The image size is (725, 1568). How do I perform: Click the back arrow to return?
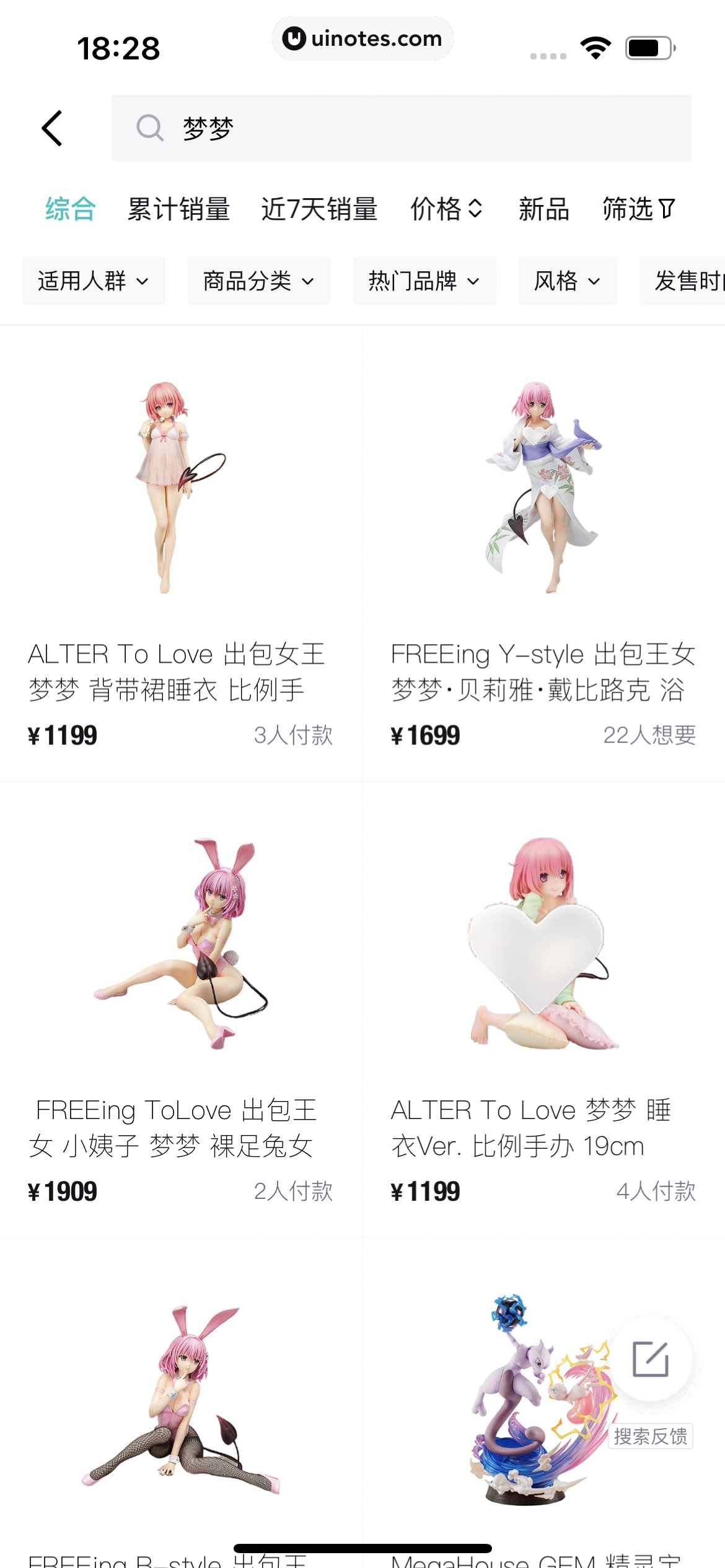point(53,128)
